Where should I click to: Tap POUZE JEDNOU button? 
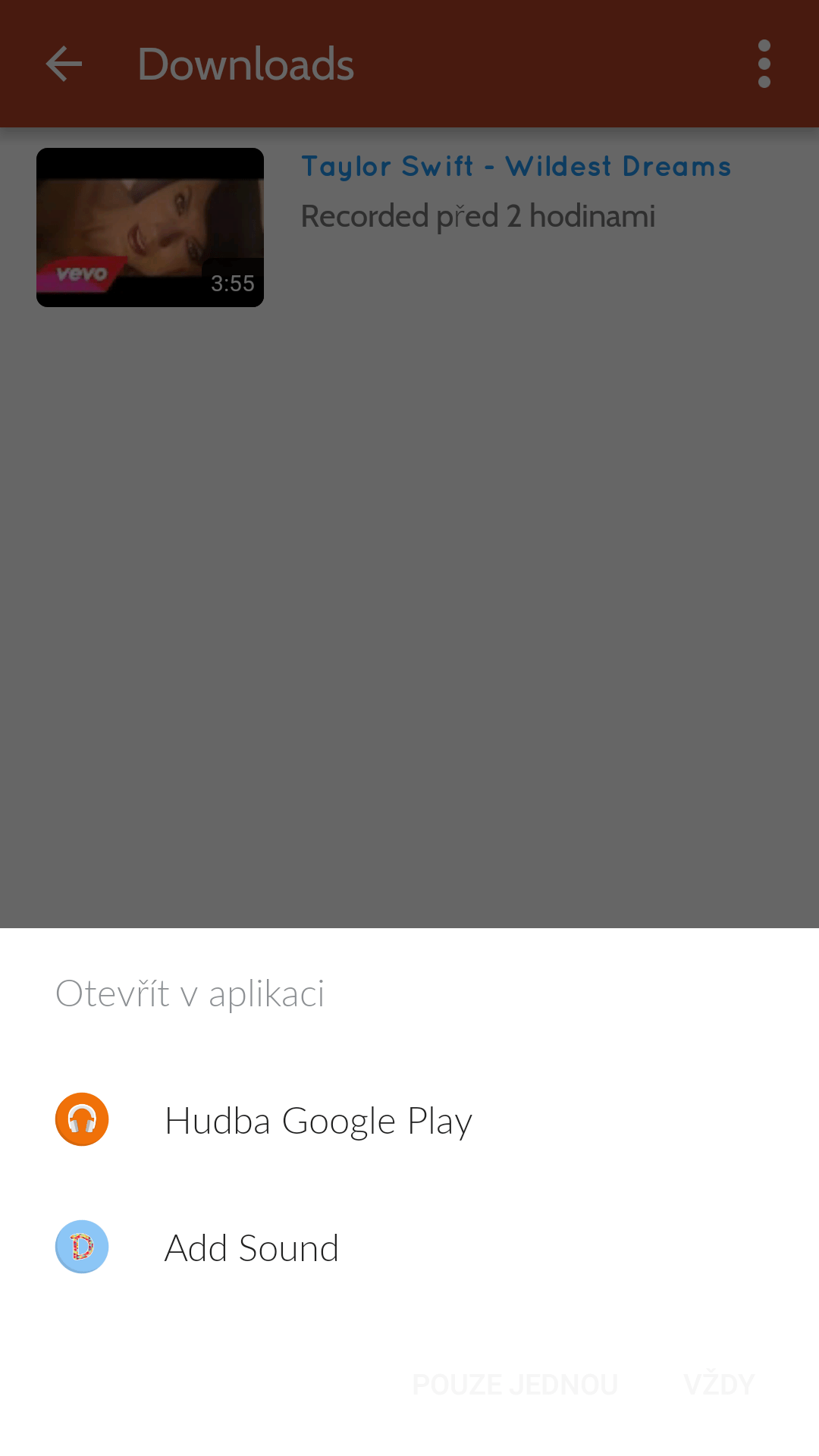pyautogui.click(x=515, y=1384)
